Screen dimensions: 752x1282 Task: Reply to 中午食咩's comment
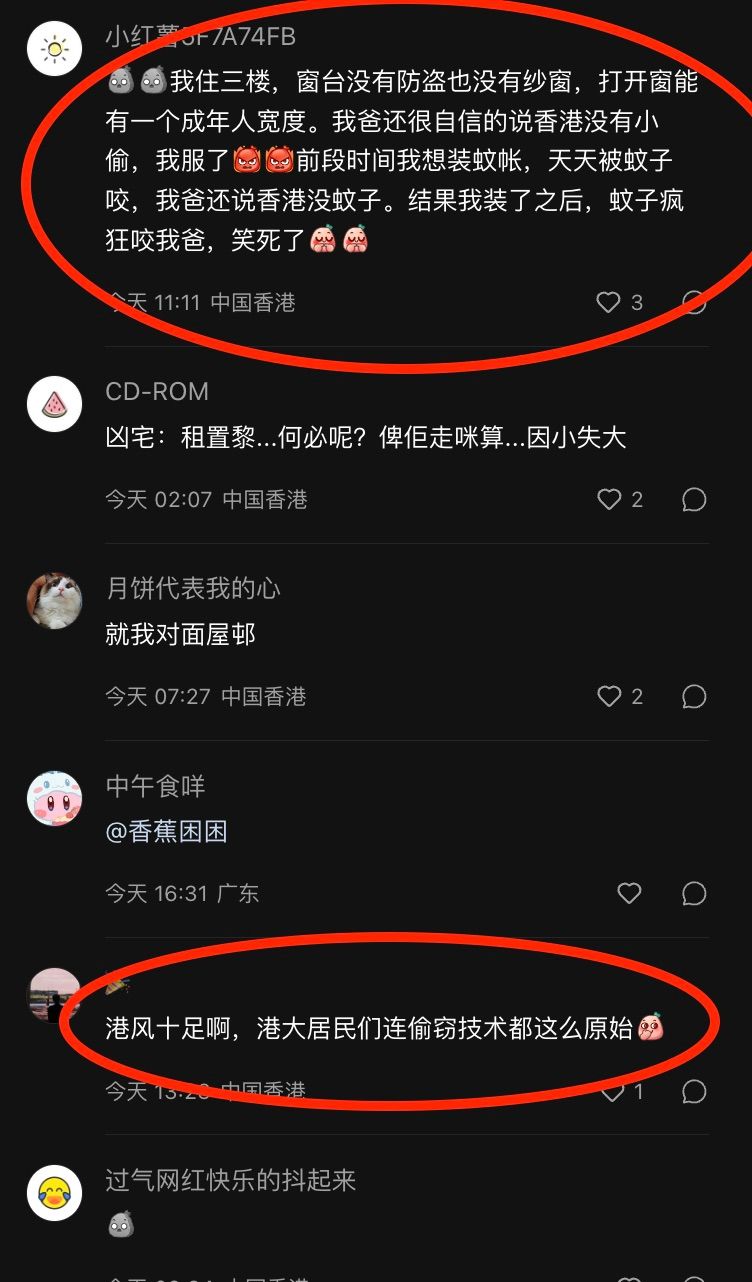point(694,893)
